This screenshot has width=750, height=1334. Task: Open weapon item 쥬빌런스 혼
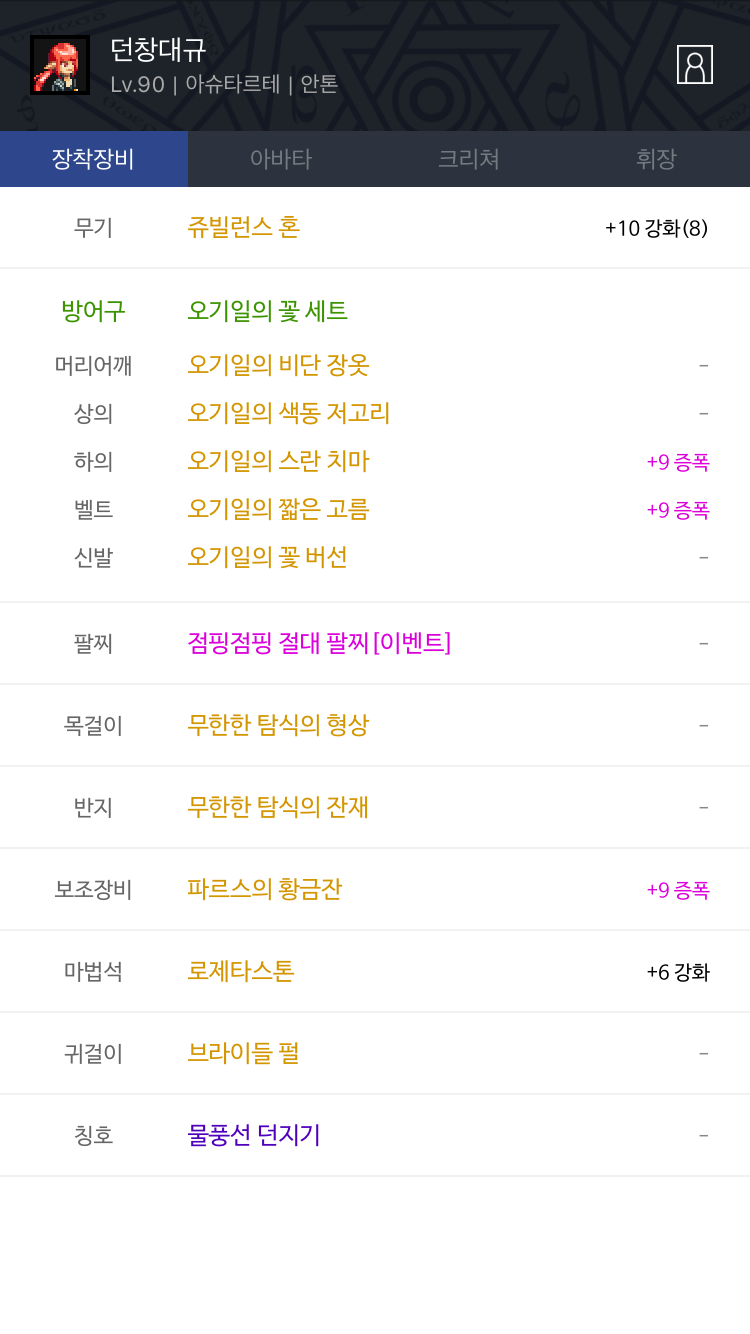[244, 228]
